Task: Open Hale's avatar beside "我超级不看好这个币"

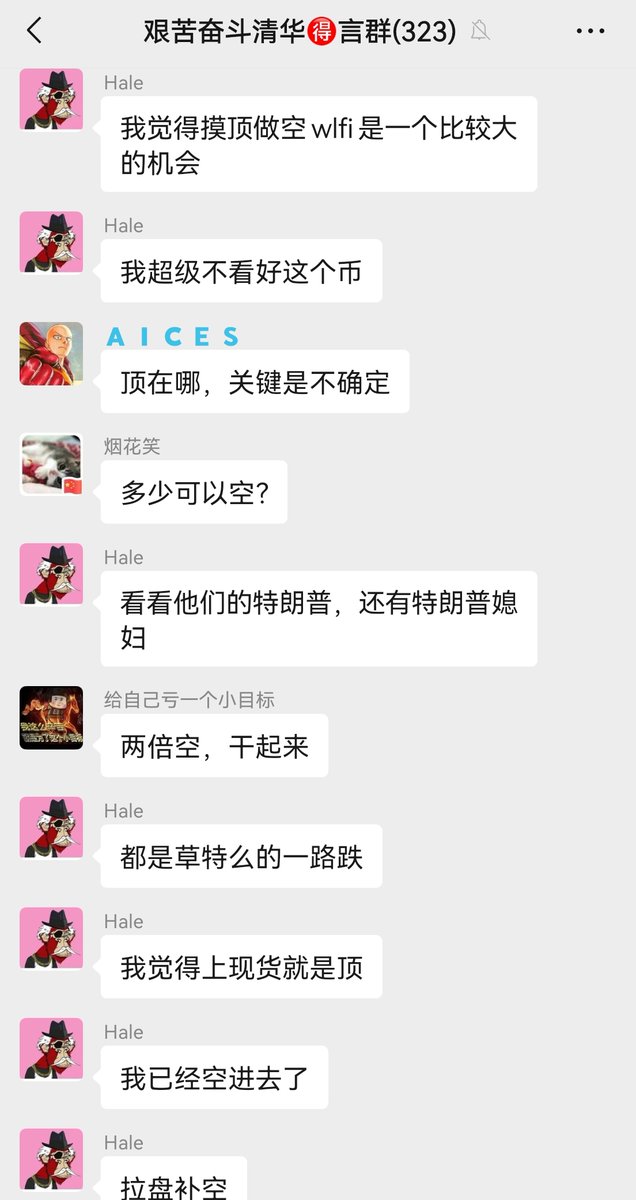Action: tap(51, 243)
